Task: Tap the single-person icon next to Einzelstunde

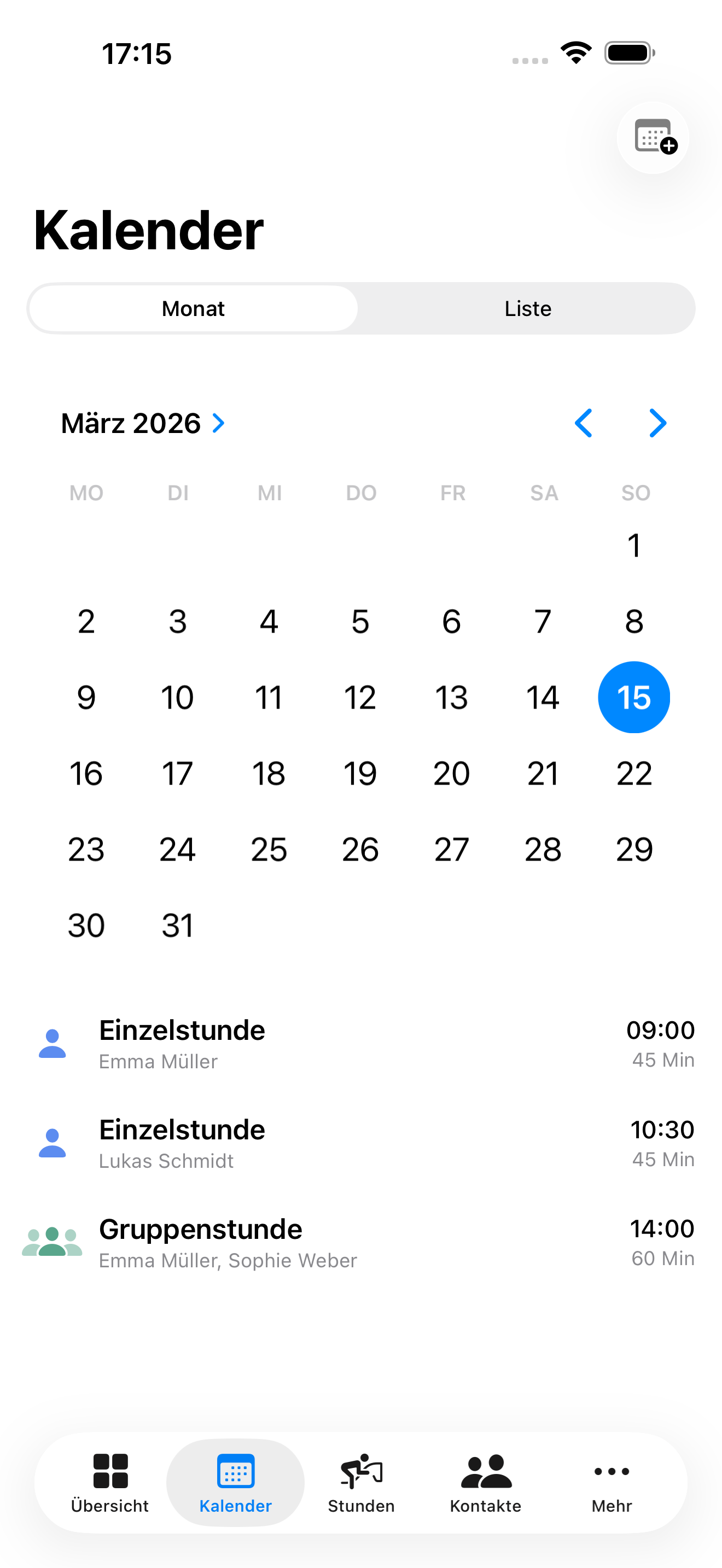Action: pos(53,1043)
